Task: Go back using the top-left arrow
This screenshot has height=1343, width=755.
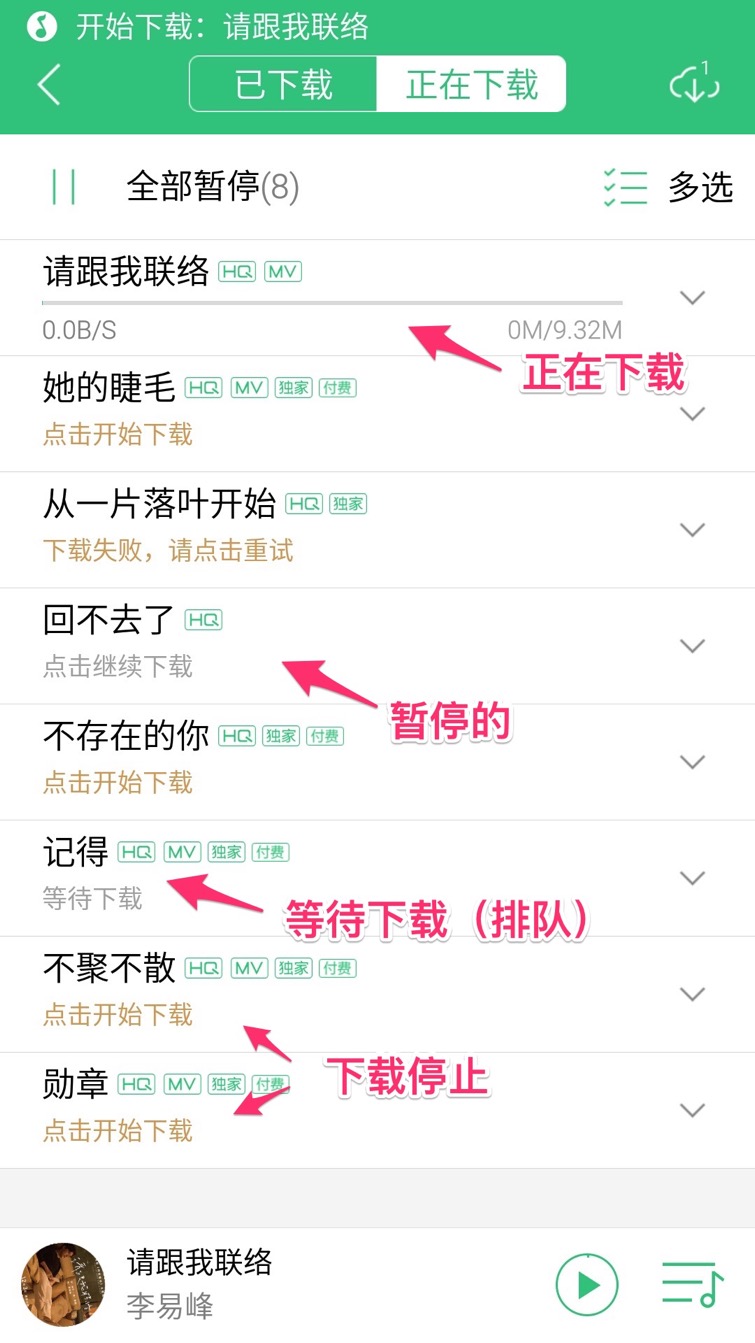Action: point(49,84)
